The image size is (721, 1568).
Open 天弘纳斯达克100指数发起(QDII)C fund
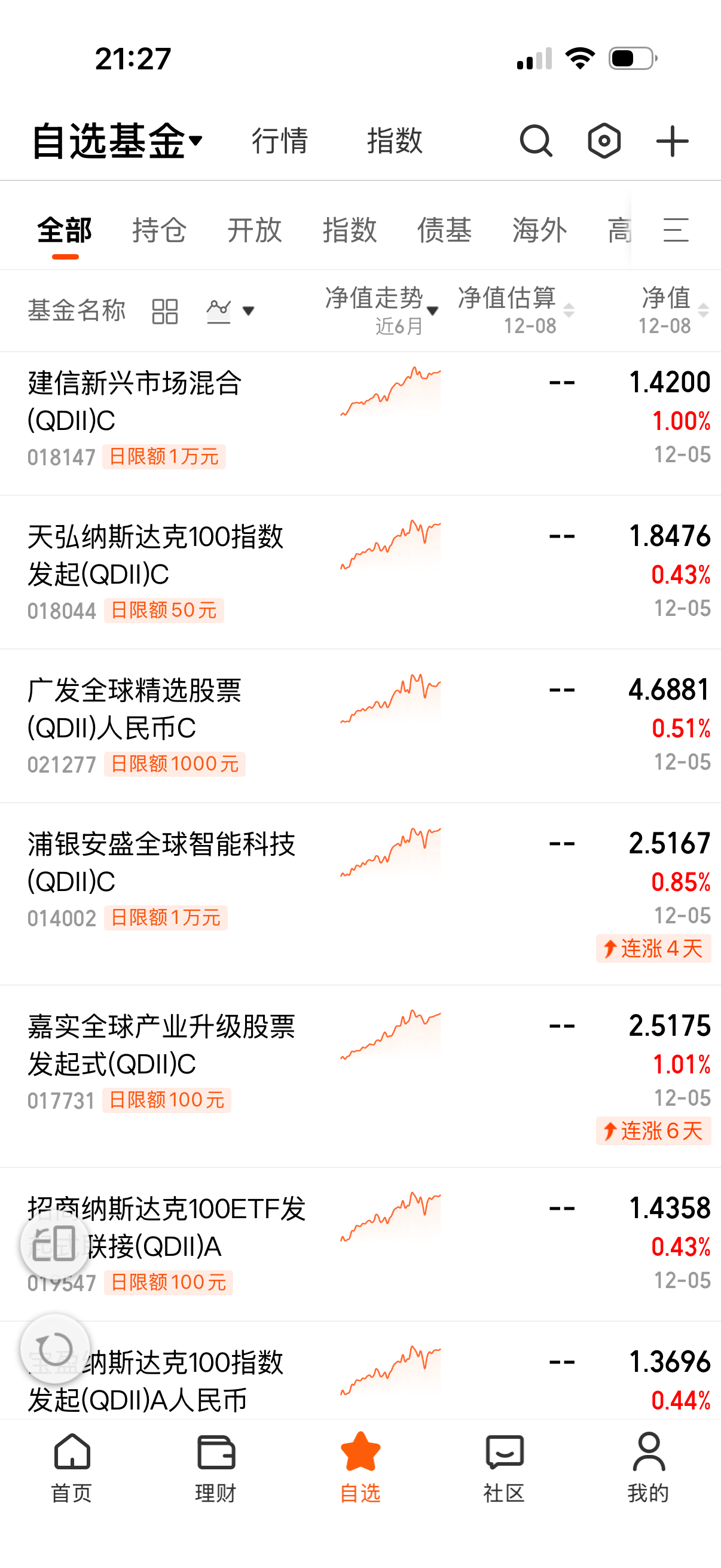click(155, 555)
